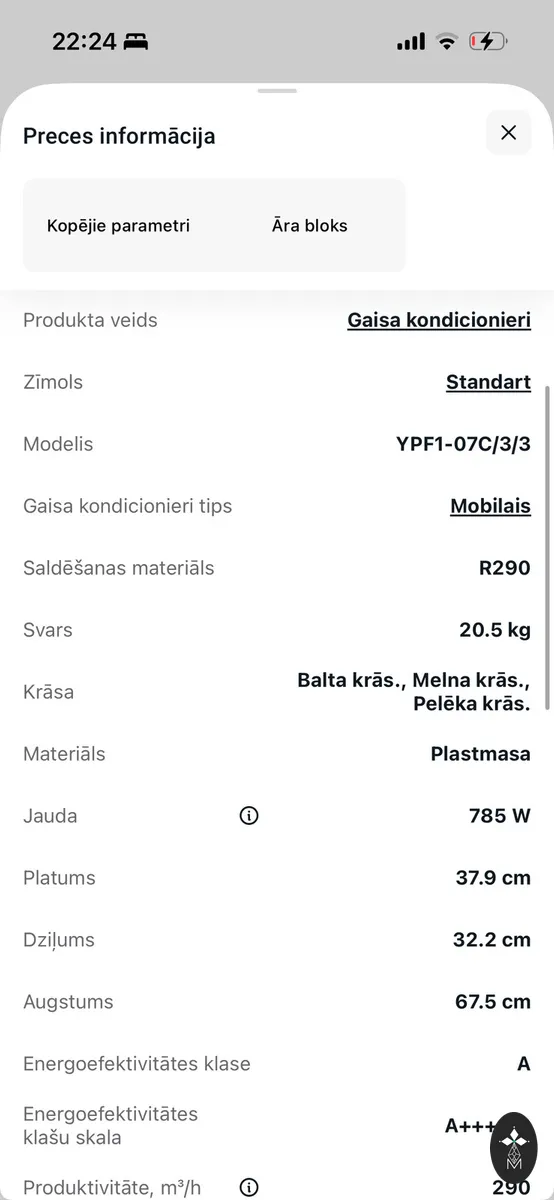Screen dimensions: 554x1200
Task: Show info about Produktivitāte, m³/h
Action: [249, 1188]
